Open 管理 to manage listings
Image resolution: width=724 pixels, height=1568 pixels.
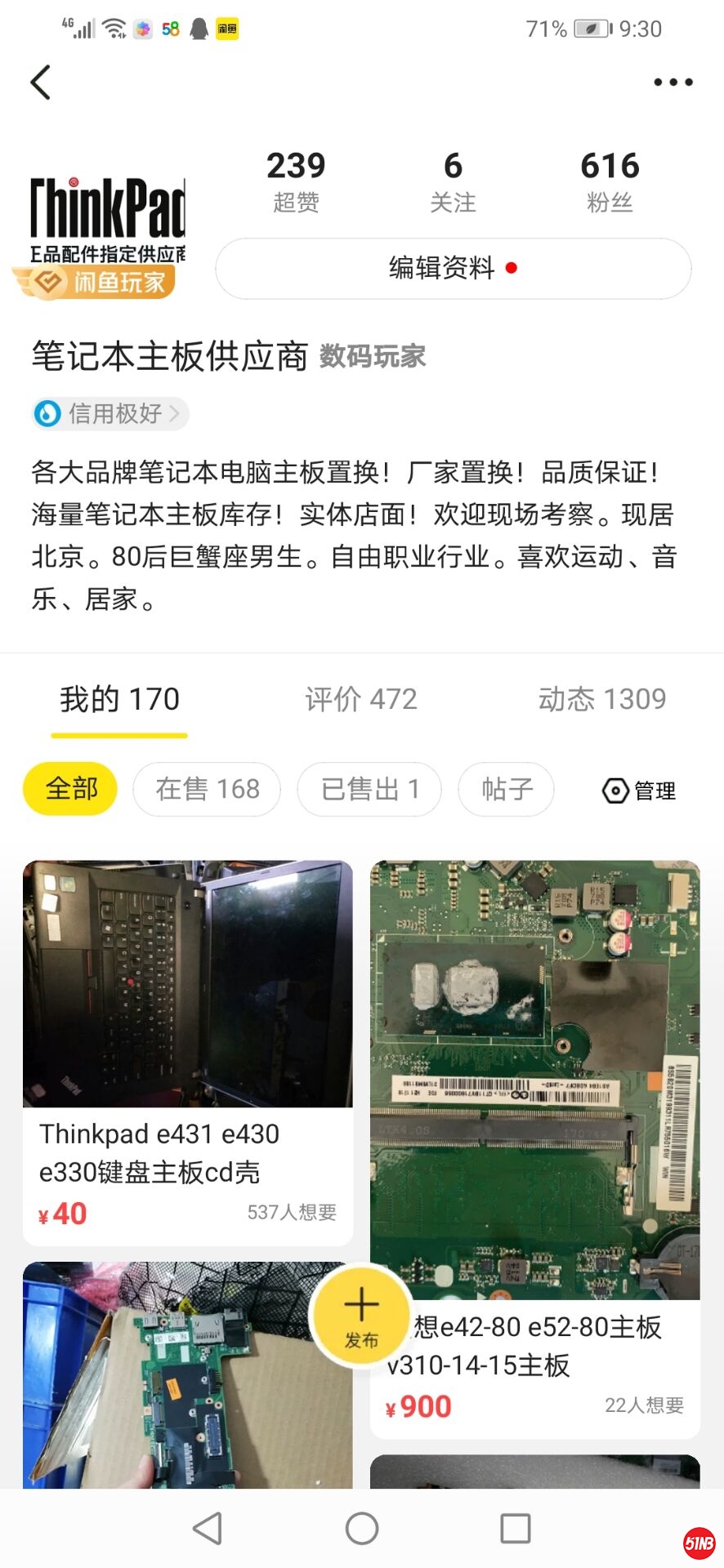click(x=639, y=791)
